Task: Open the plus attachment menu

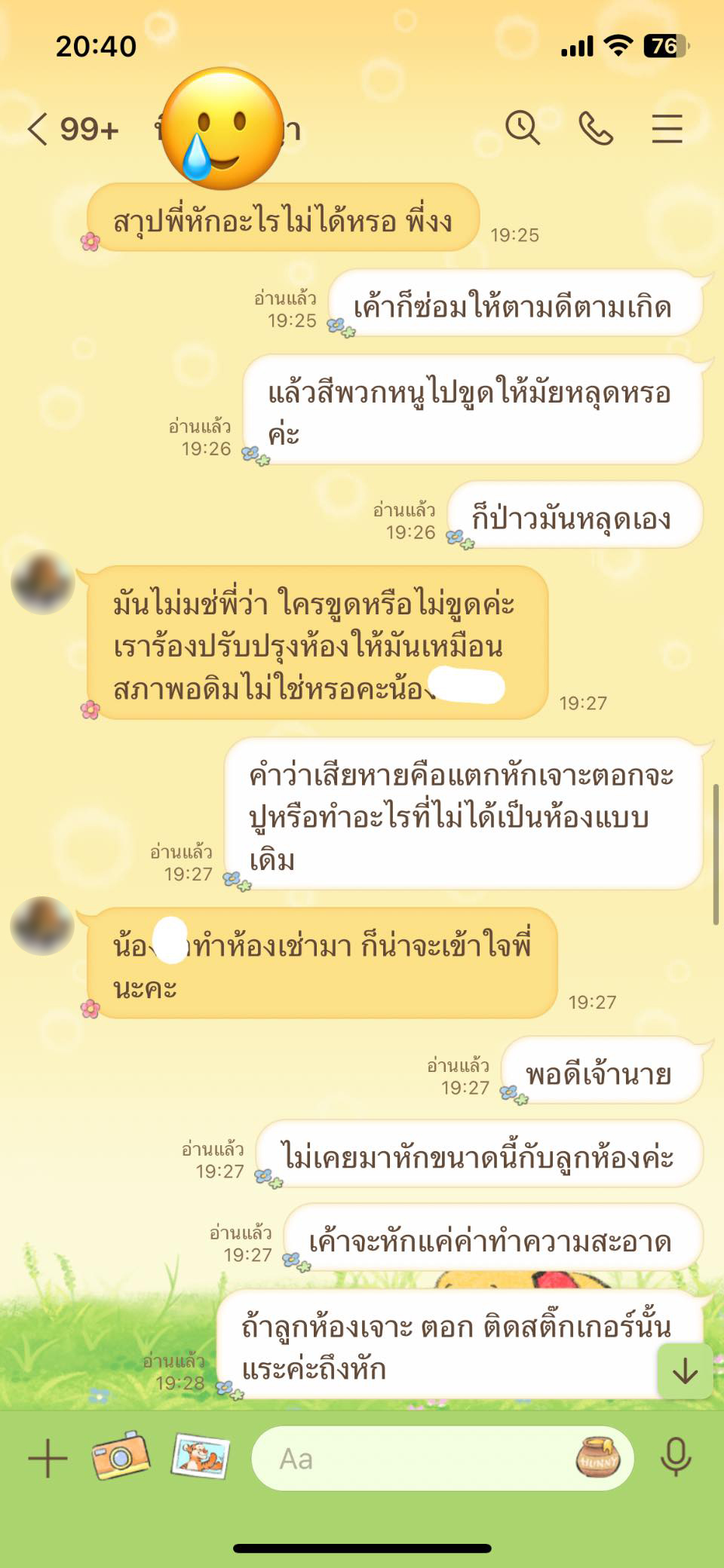Action: (x=48, y=1458)
